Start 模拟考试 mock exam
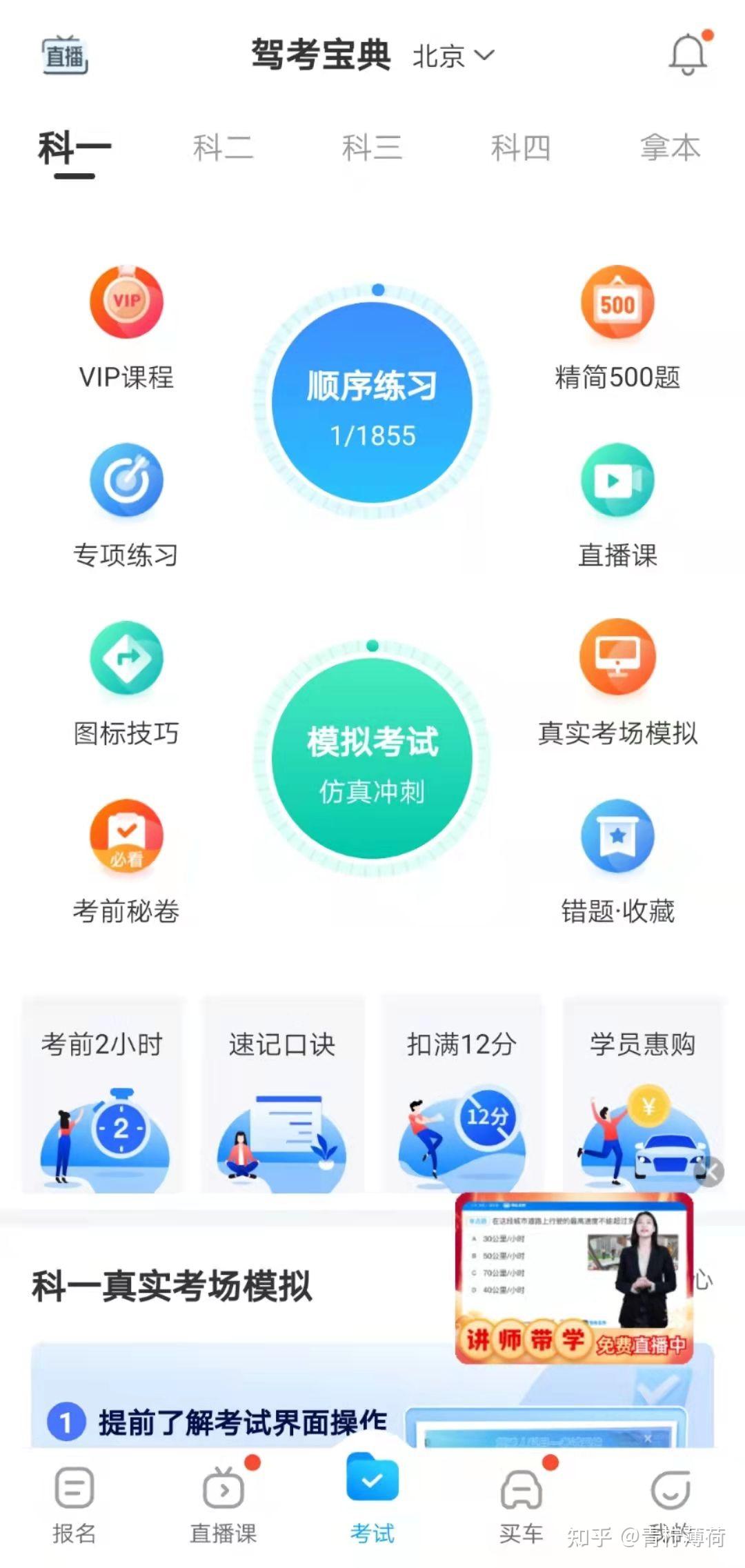Image resolution: width=745 pixels, height=1568 pixels. [x=372, y=761]
